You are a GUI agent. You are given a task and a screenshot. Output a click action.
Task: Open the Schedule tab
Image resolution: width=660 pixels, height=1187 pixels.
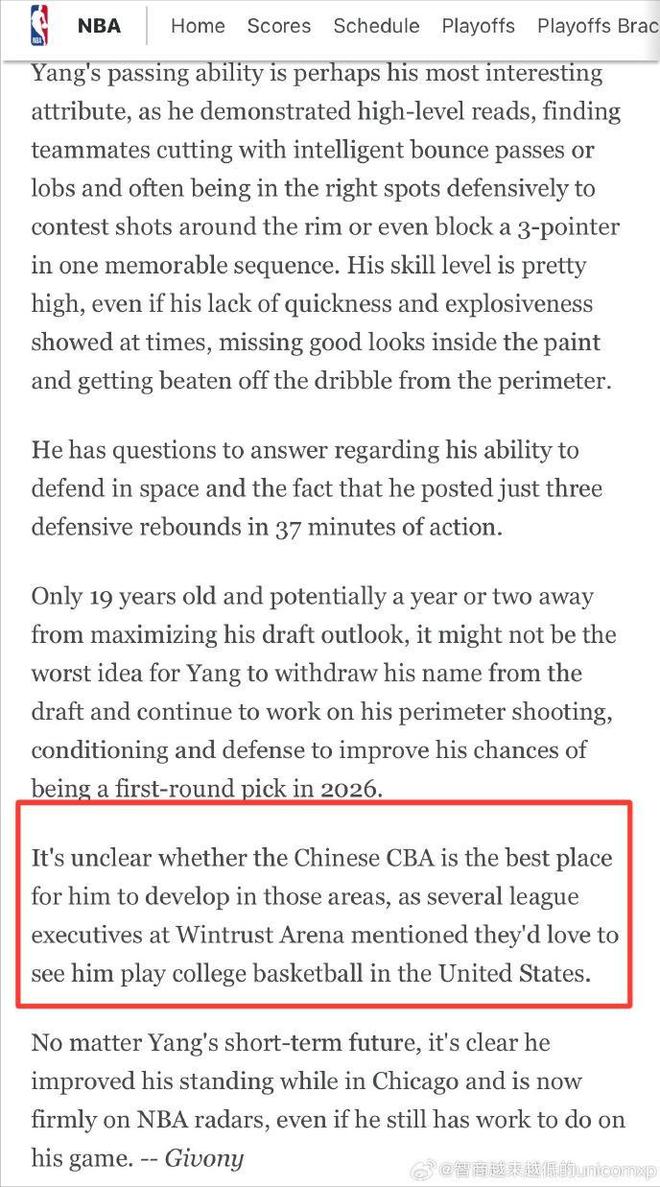point(376,26)
